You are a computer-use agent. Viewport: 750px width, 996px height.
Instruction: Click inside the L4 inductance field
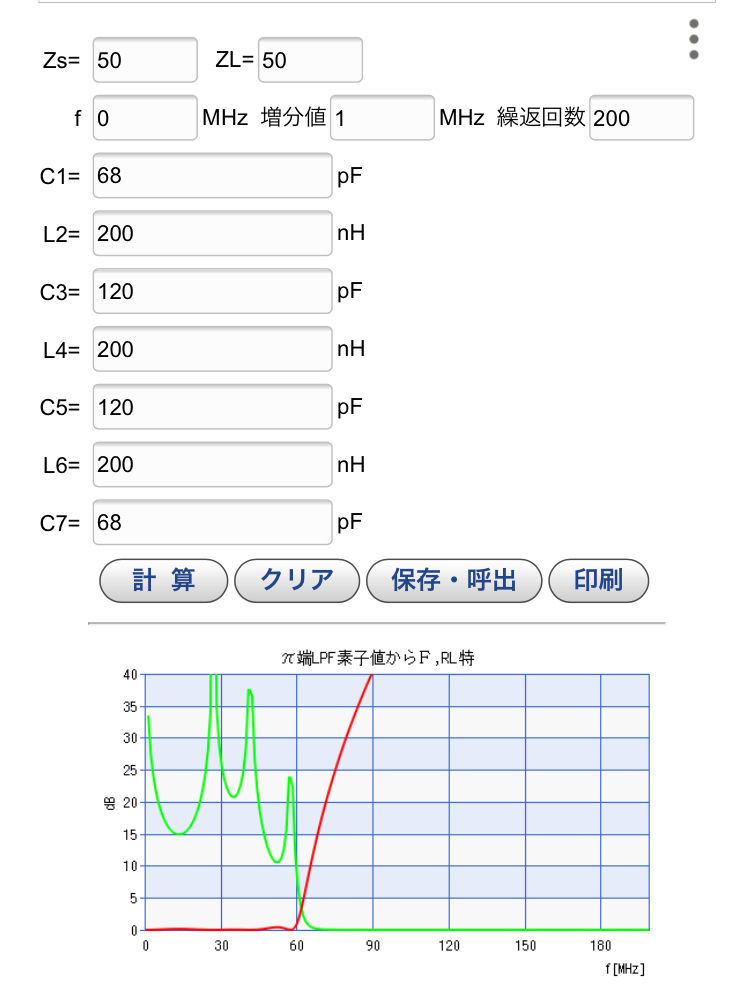[211, 348]
